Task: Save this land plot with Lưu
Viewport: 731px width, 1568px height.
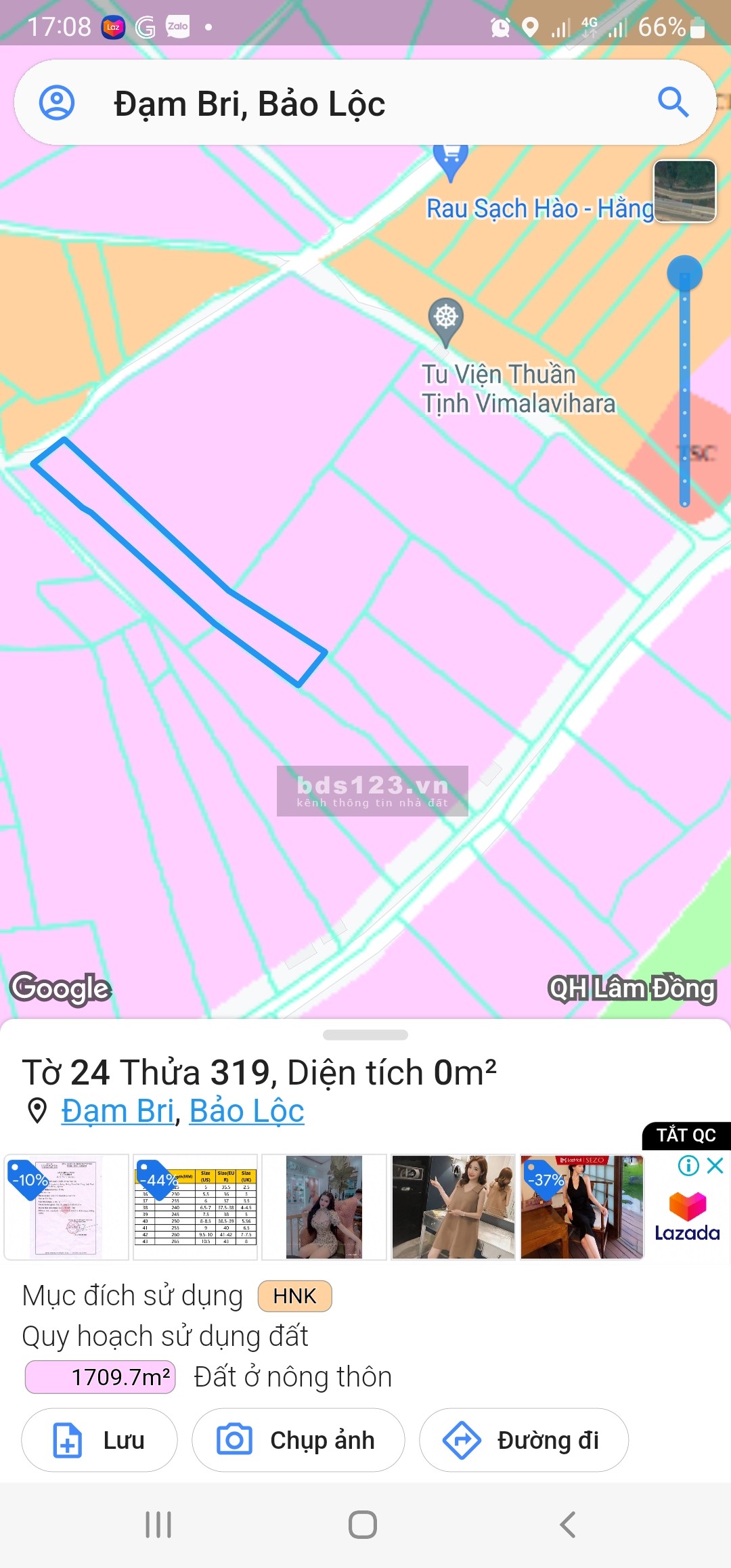Action: [x=99, y=1440]
